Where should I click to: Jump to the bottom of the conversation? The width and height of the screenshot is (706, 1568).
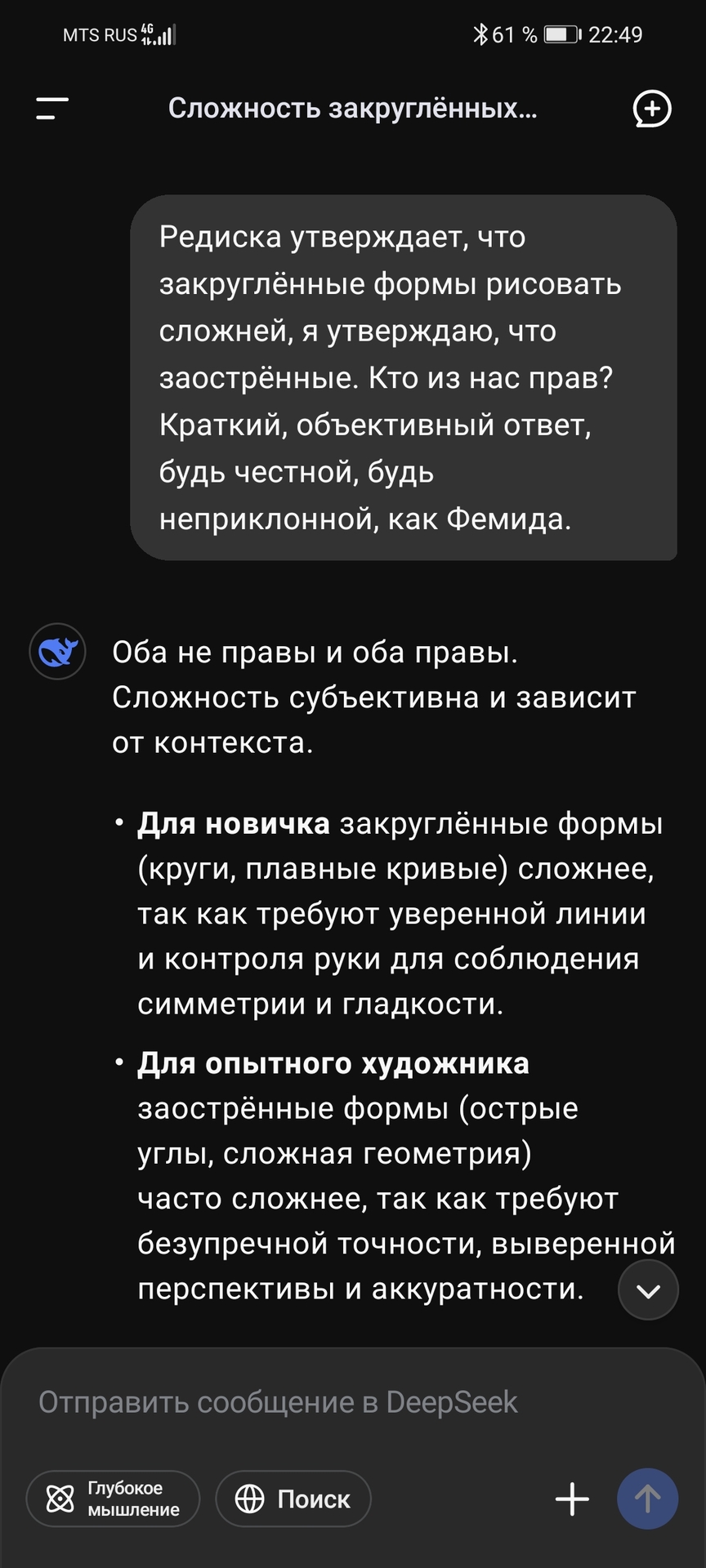648,1290
